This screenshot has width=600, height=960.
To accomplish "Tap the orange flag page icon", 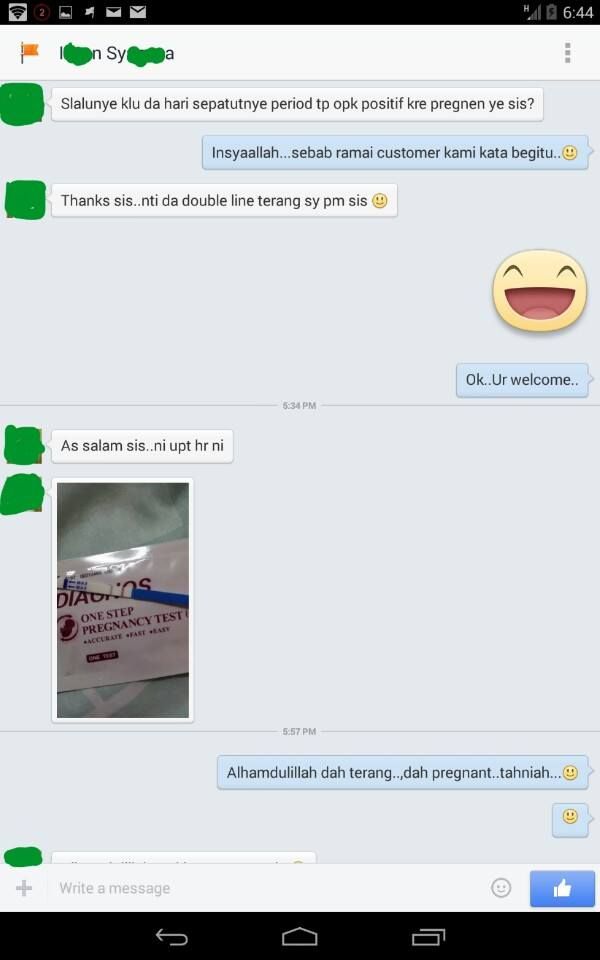I will click(x=30, y=53).
